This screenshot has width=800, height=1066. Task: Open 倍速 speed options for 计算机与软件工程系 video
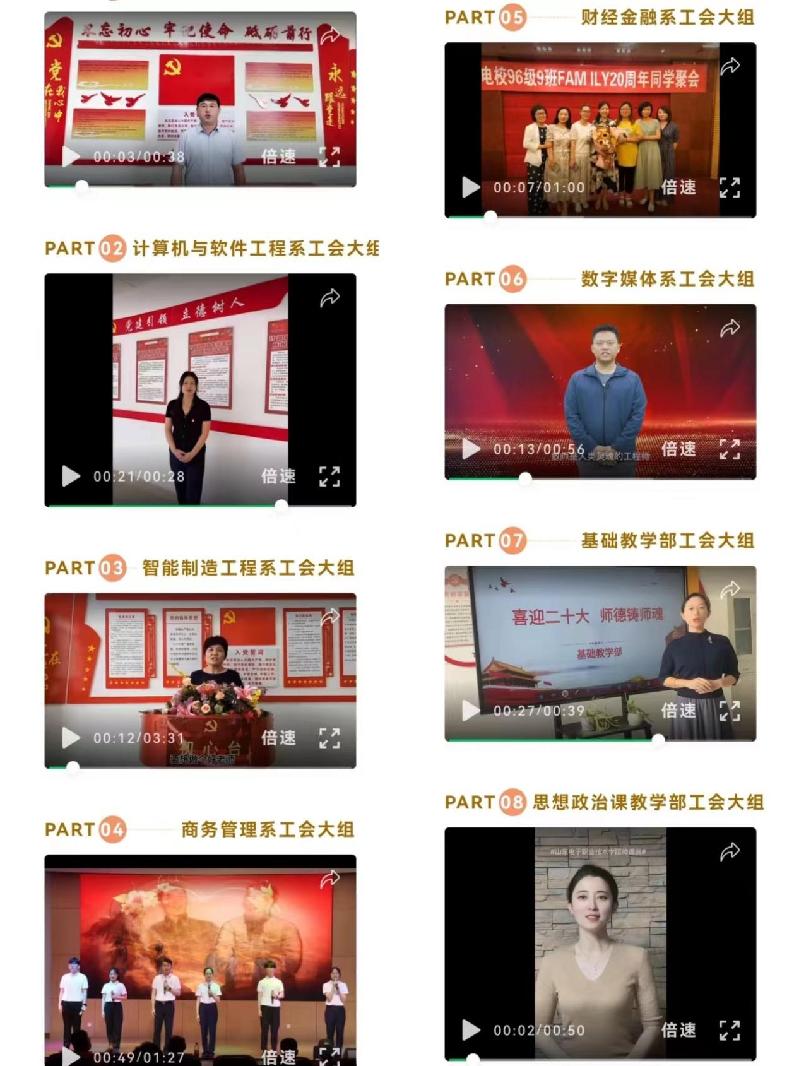[x=279, y=476]
